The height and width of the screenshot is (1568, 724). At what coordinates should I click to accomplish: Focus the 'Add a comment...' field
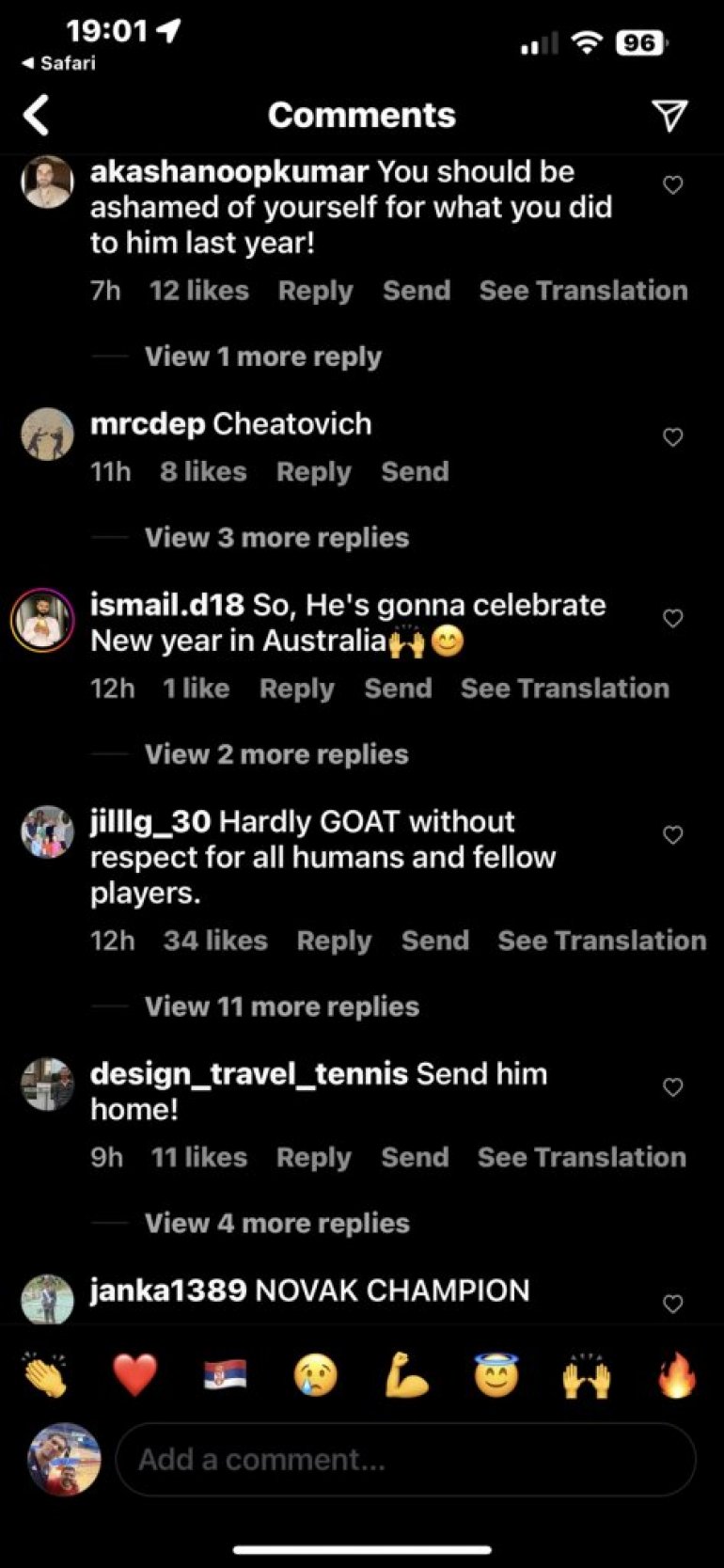pos(404,1459)
